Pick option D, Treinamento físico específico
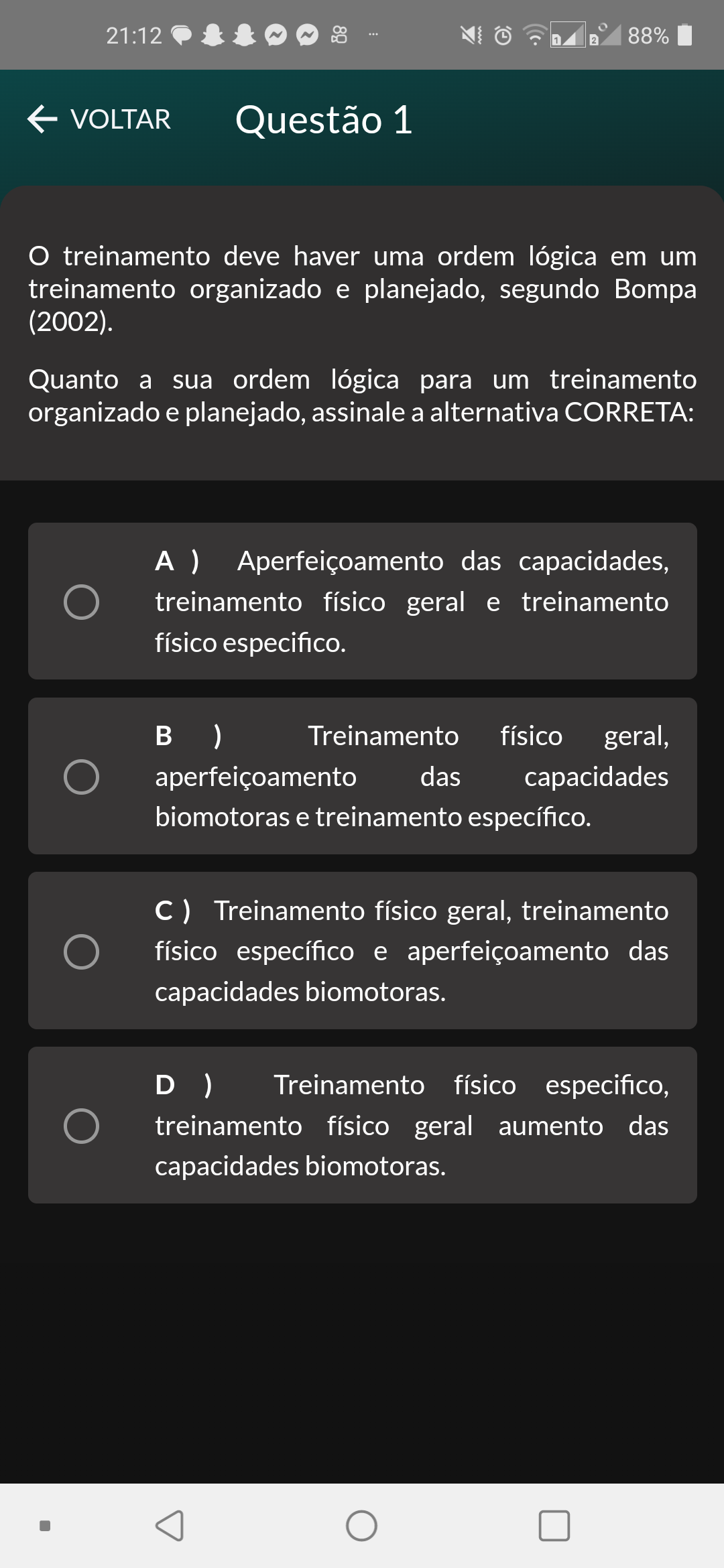Screen dimensions: 724x1568 [81, 1126]
